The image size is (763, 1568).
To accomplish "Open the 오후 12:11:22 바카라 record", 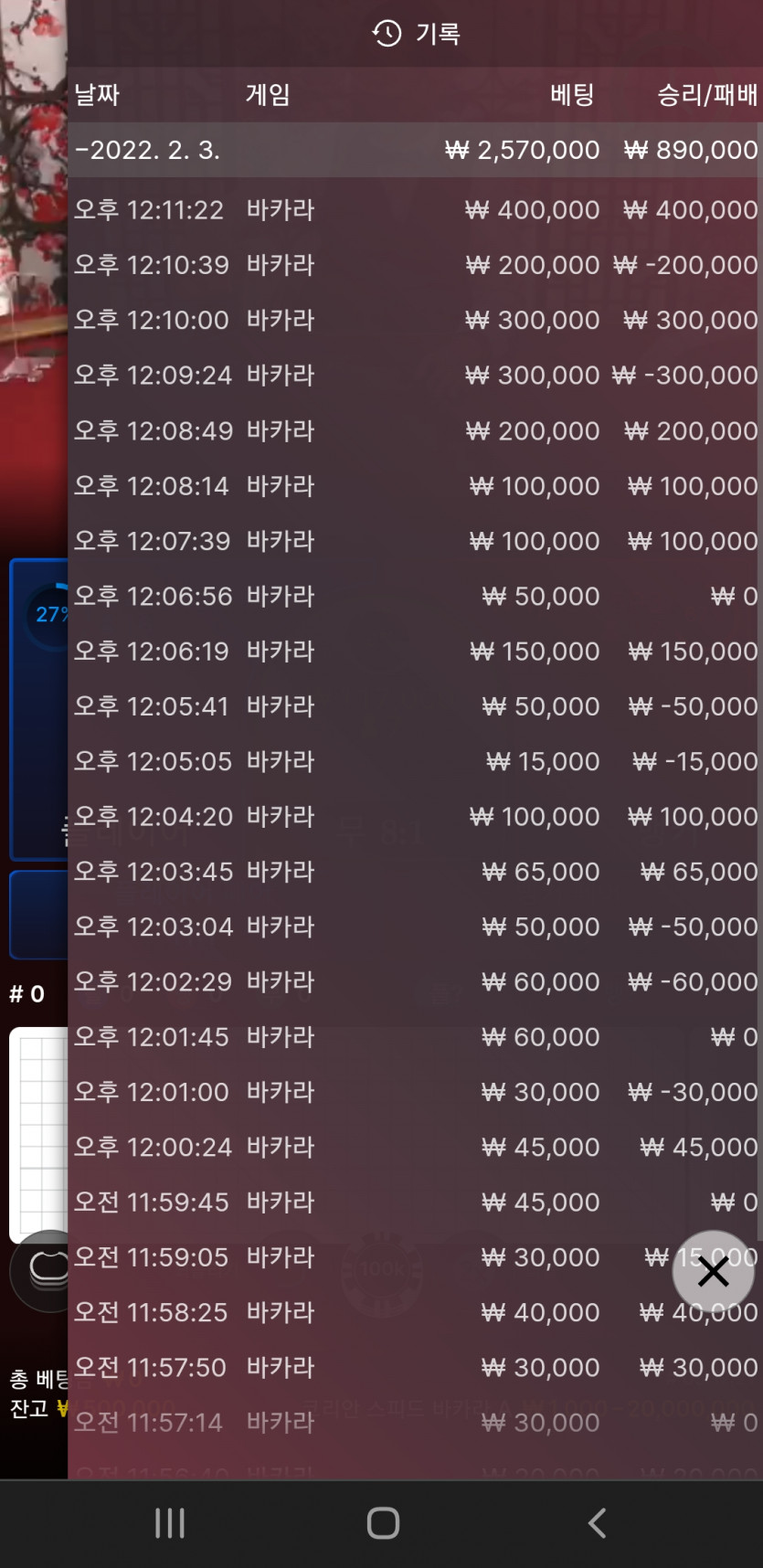I will point(415,210).
